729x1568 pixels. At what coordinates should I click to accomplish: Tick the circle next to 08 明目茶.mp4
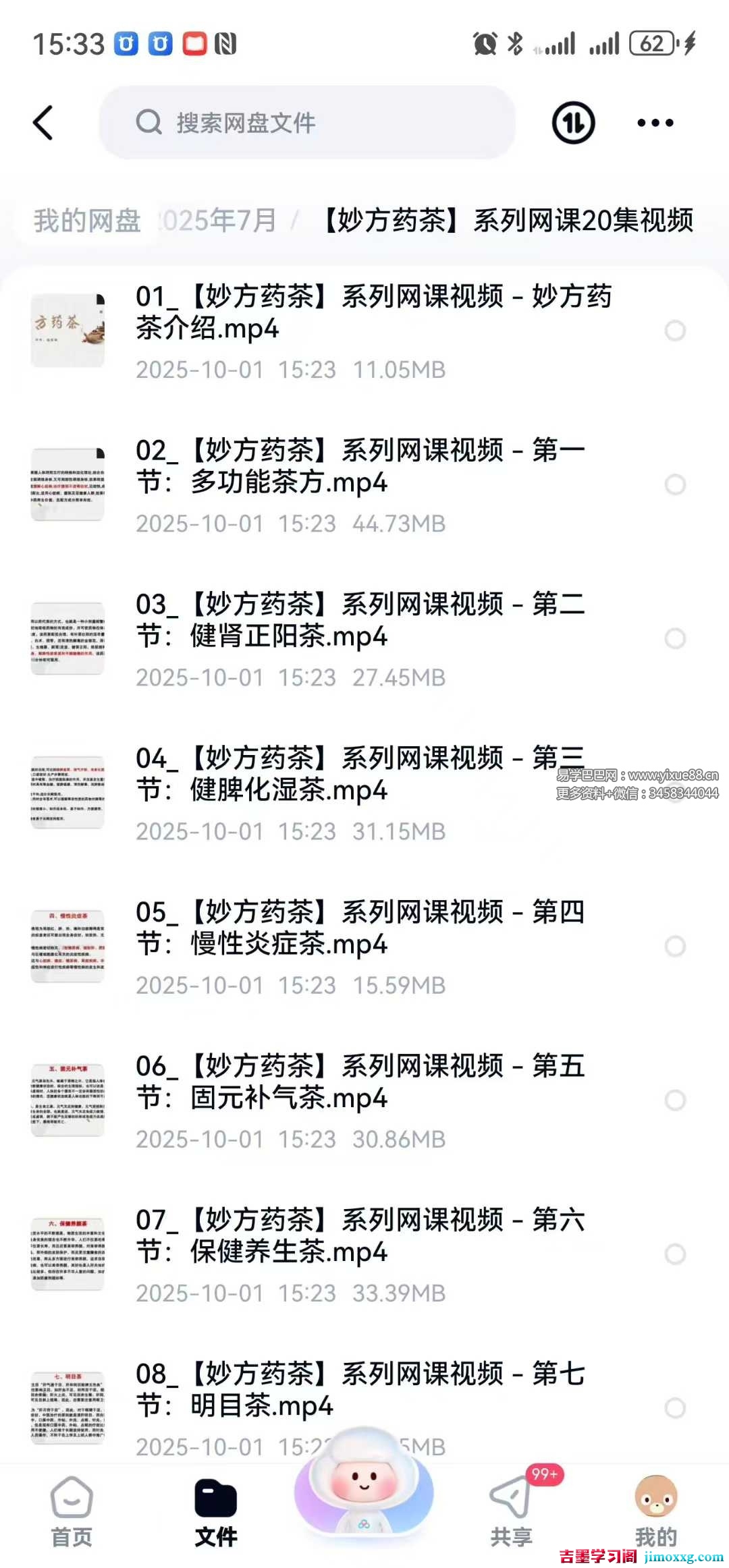click(x=675, y=1407)
